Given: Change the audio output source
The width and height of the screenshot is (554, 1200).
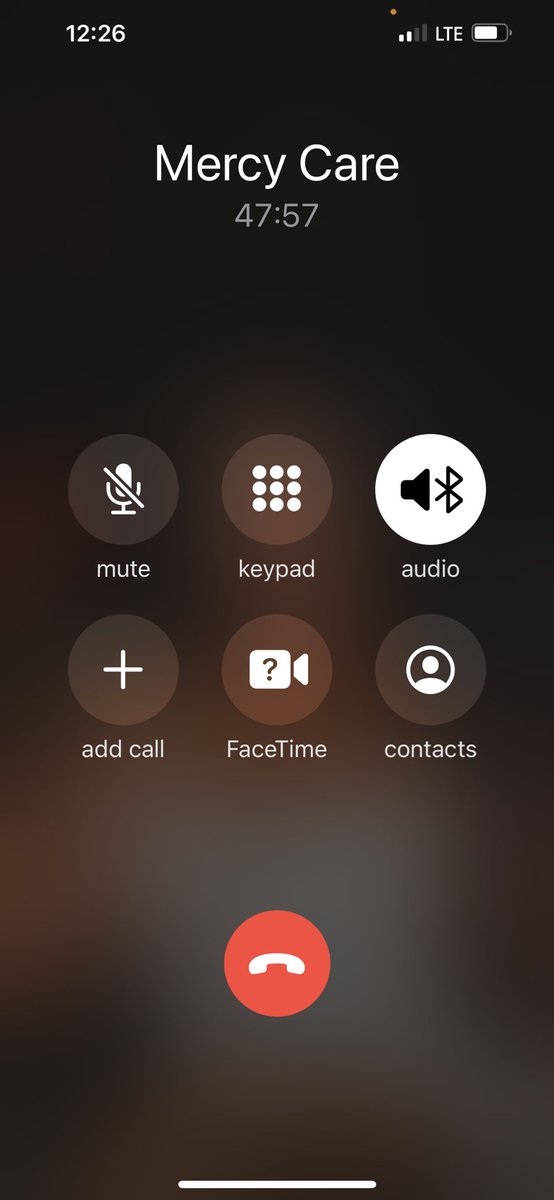Looking at the screenshot, I should 430,489.
